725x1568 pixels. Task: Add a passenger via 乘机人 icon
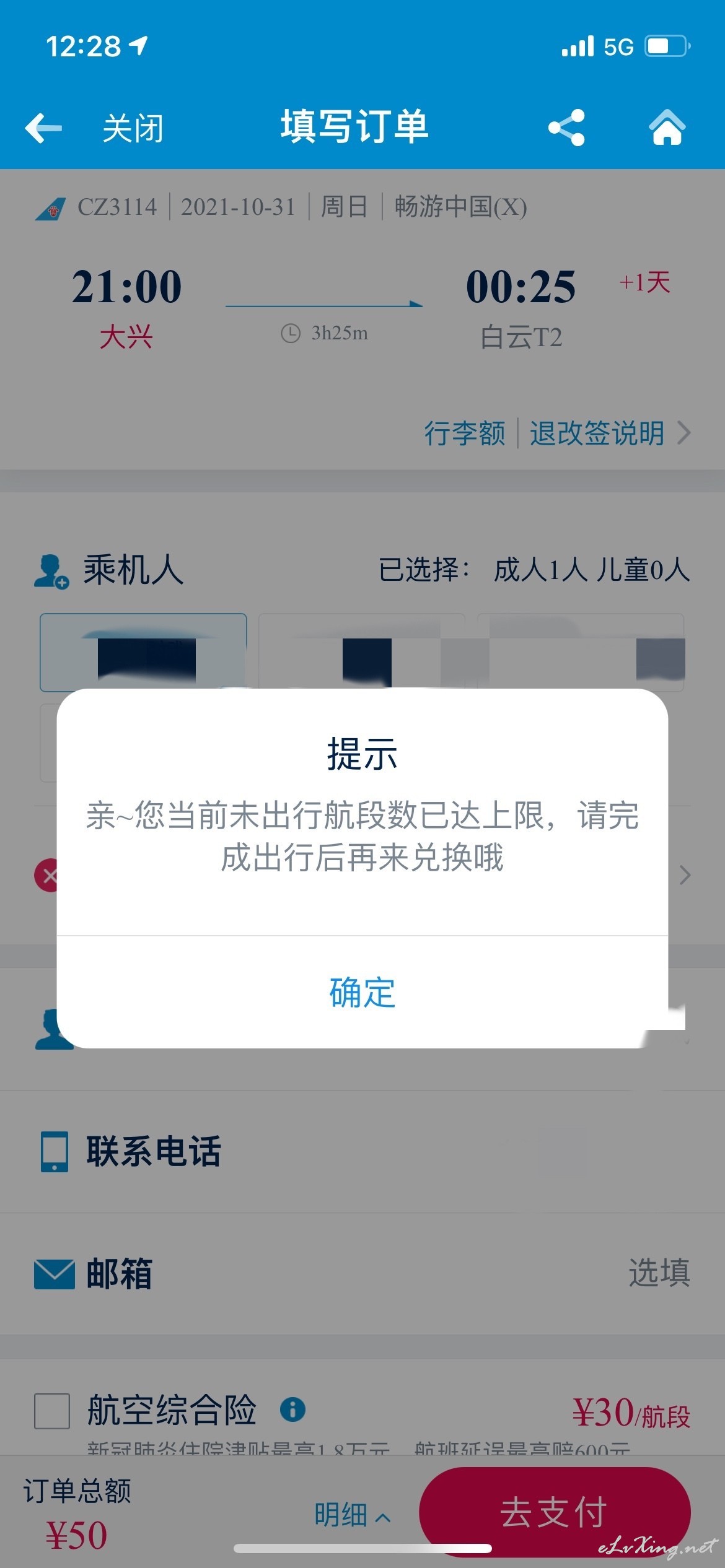pyautogui.click(x=51, y=571)
